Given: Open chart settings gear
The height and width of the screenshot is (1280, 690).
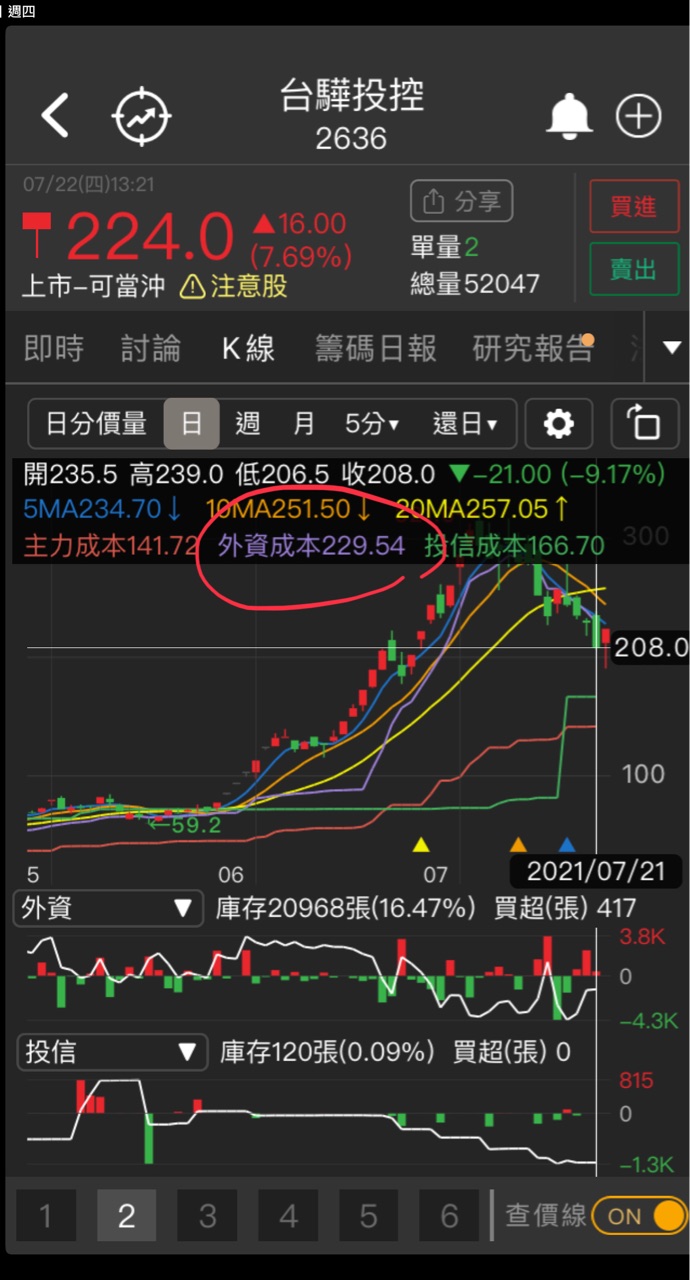Looking at the screenshot, I should click(558, 424).
